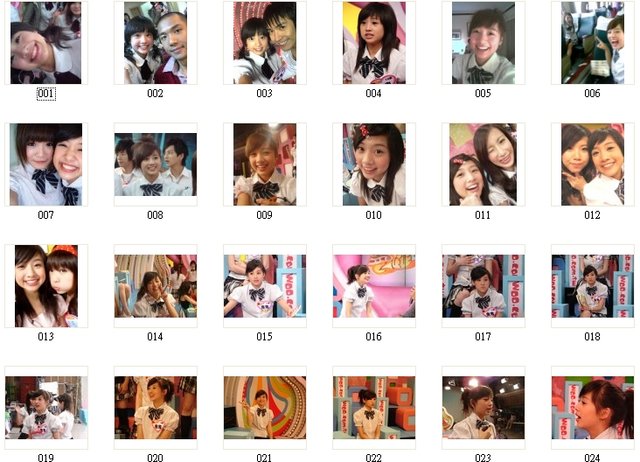This screenshot has width=640, height=462.
Task: Select image 003
Action: click(x=264, y=42)
